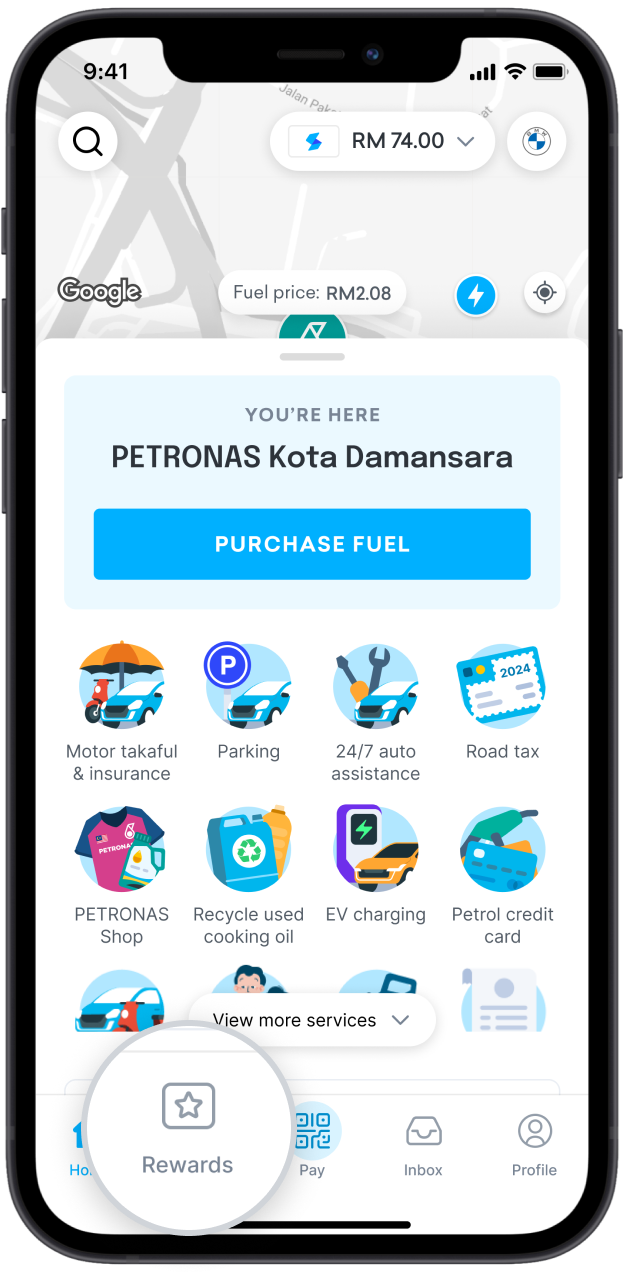The width and height of the screenshot is (624, 1272).
Task: Open Motor takaful & insurance
Action: (x=122, y=711)
